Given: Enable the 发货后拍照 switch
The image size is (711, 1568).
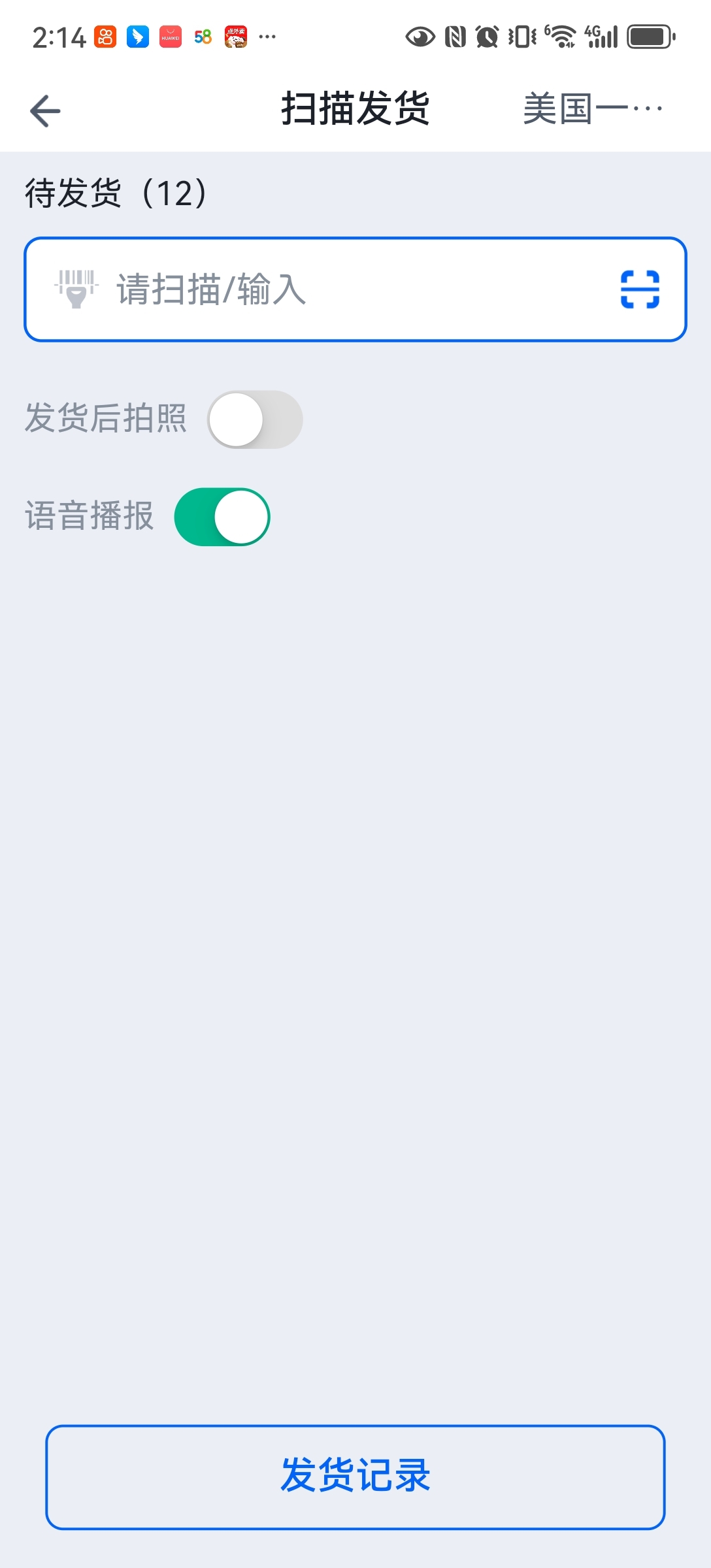Looking at the screenshot, I should (x=255, y=419).
